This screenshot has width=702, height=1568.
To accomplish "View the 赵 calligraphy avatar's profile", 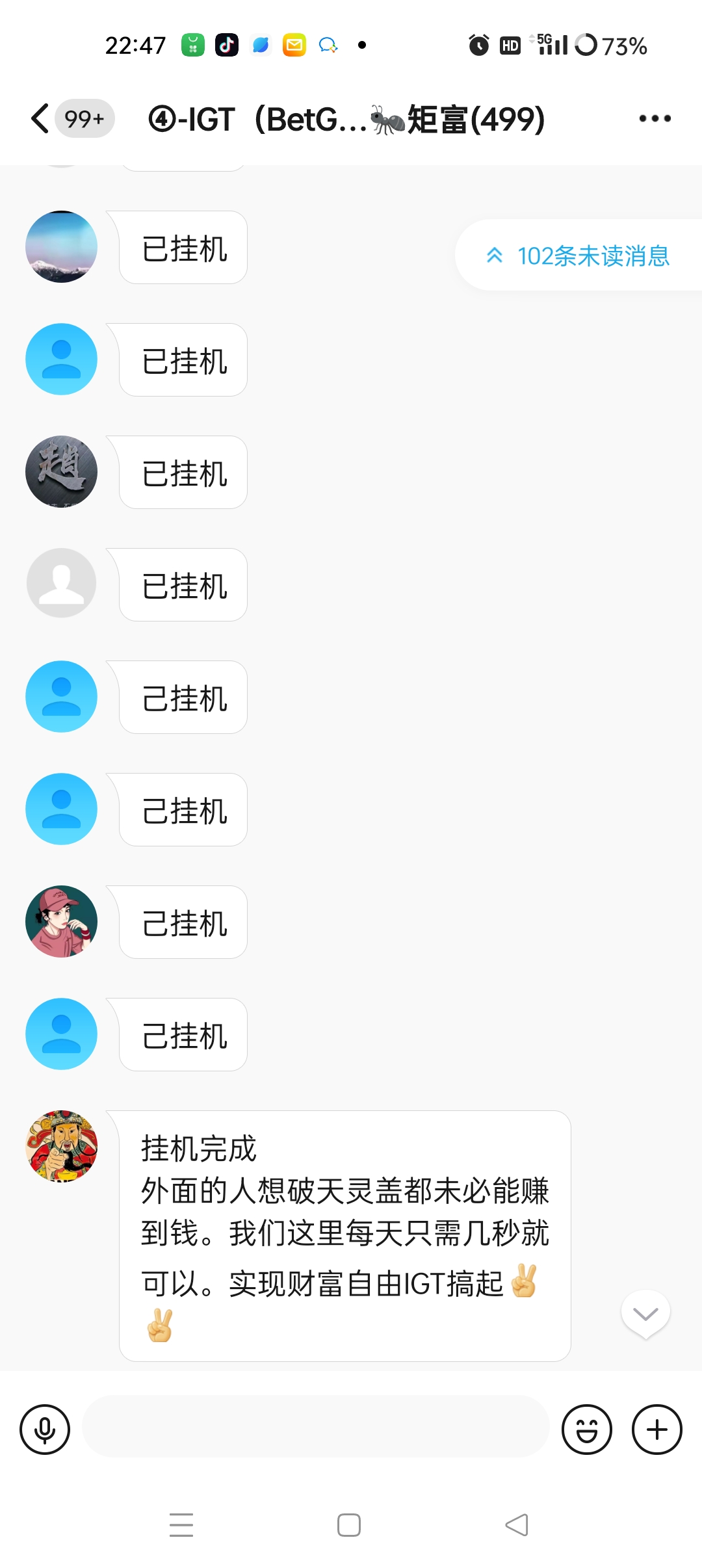I will coord(62,471).
